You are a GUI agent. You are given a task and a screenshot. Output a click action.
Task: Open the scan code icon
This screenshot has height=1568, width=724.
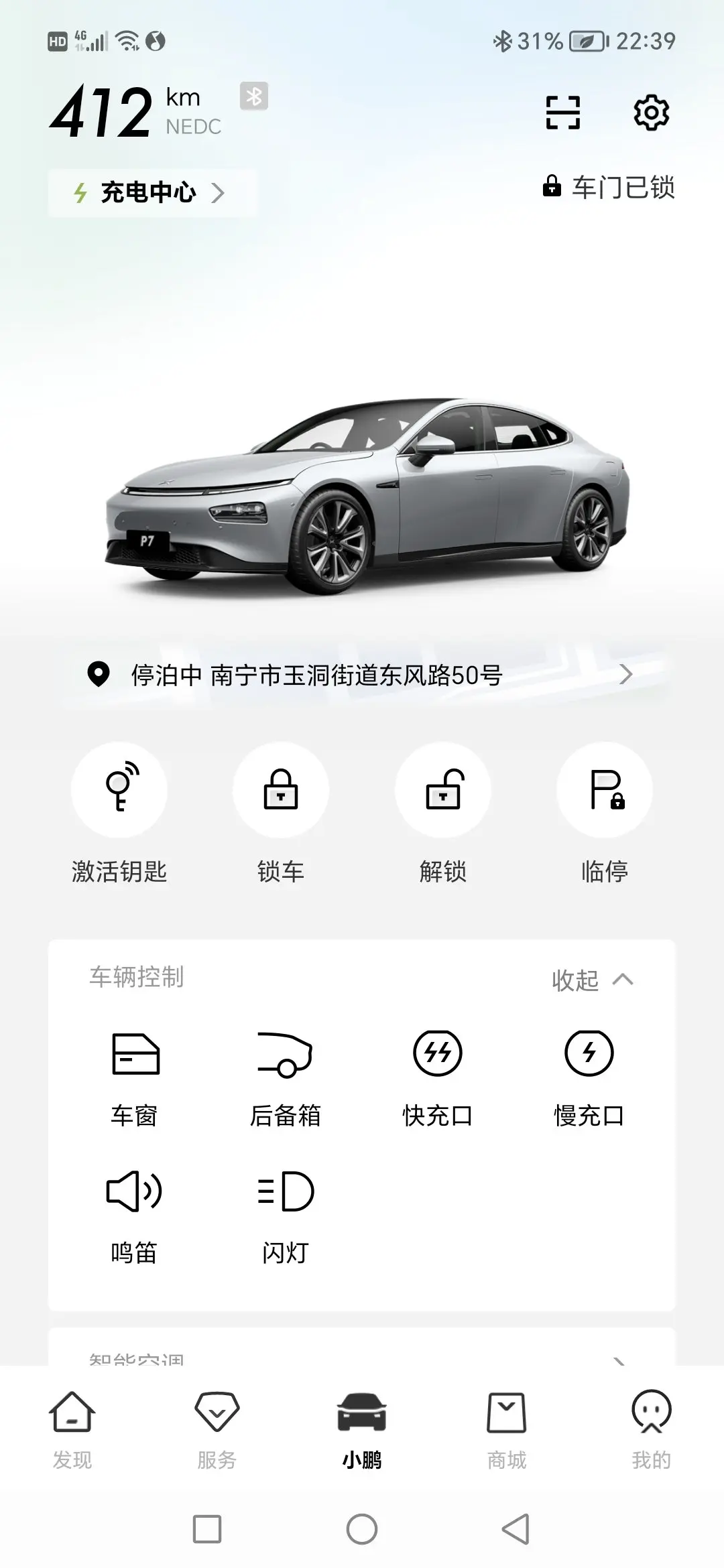[x=562, y=113]
